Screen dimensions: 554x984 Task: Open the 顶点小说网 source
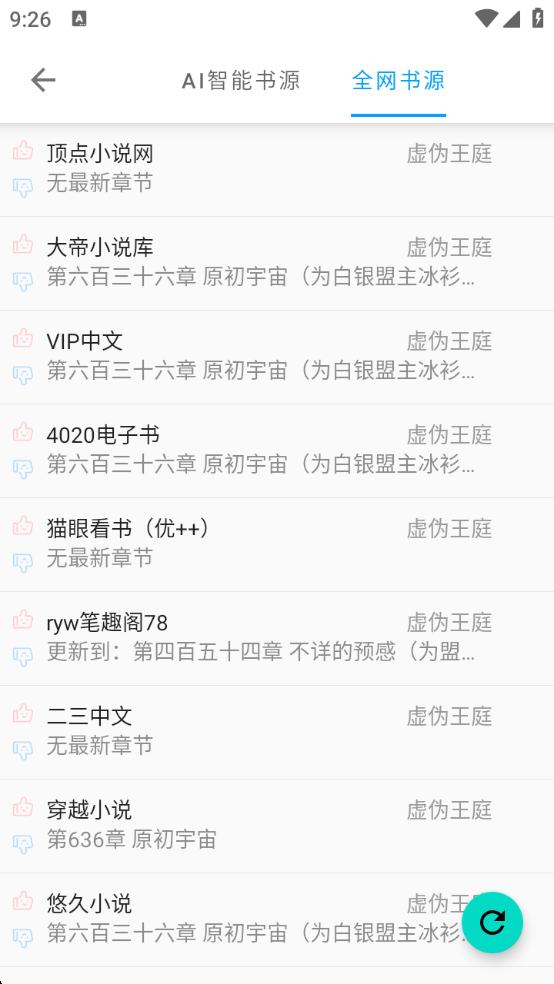277,169
